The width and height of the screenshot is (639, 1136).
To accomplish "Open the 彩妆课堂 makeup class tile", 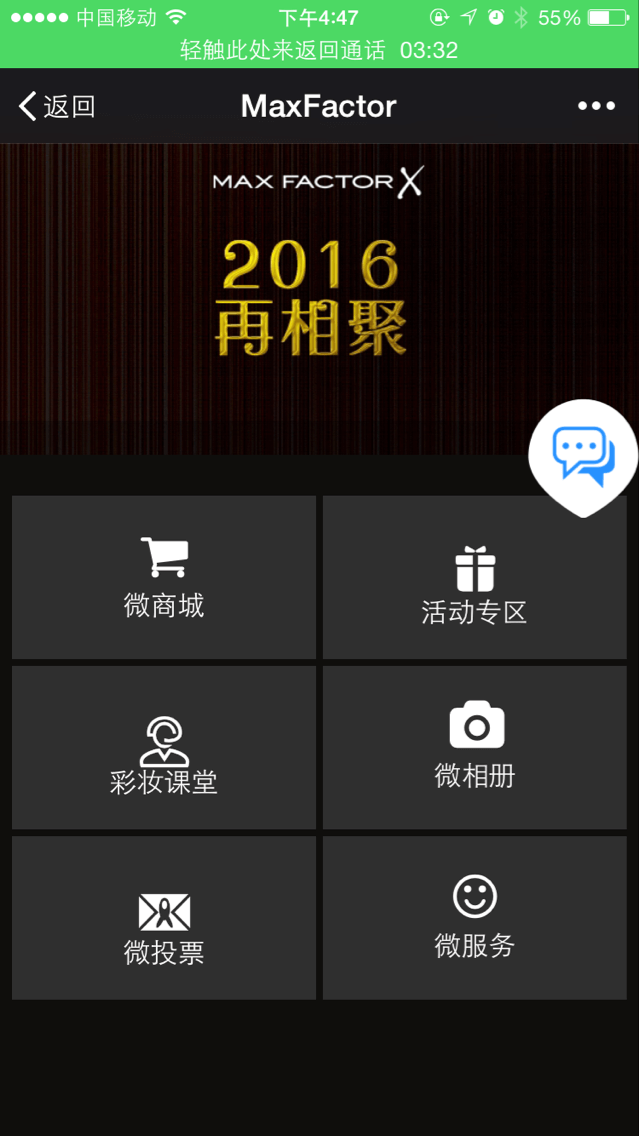I will (x=164, y=747).
